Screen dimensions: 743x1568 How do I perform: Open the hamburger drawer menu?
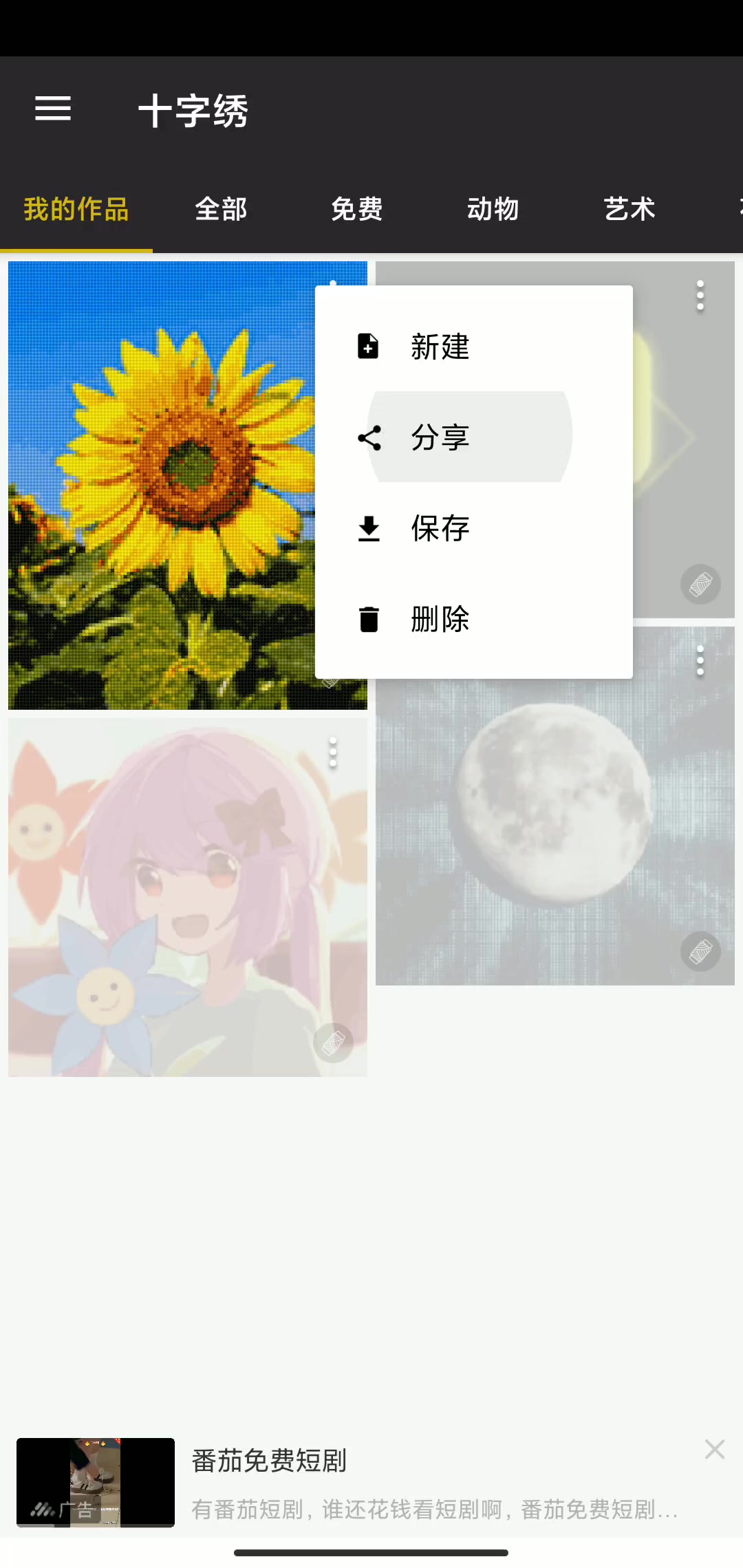pos(53,109)
